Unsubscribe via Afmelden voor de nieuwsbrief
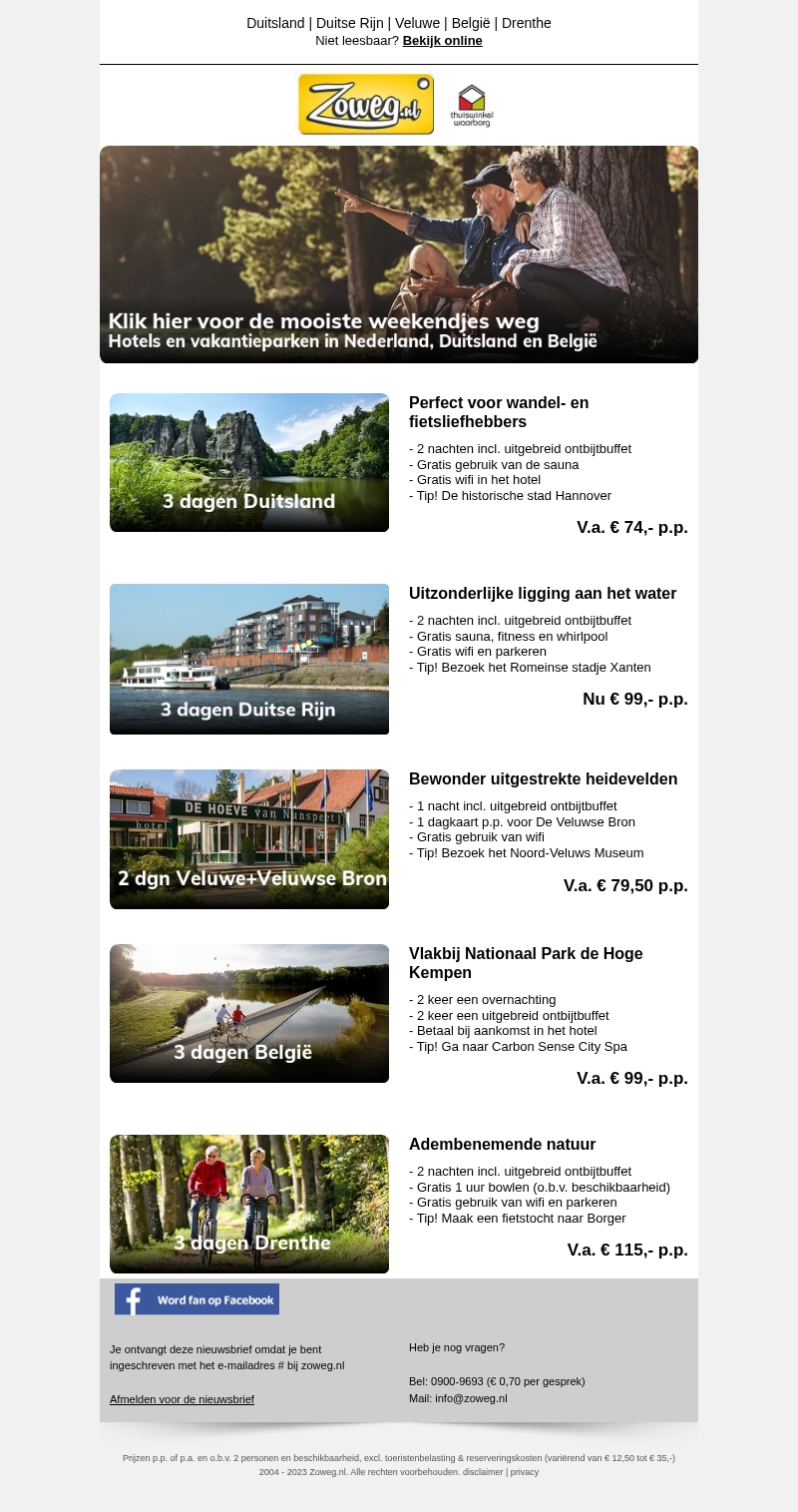This screenshot has width=798, height=1512. click(182, 1399)
